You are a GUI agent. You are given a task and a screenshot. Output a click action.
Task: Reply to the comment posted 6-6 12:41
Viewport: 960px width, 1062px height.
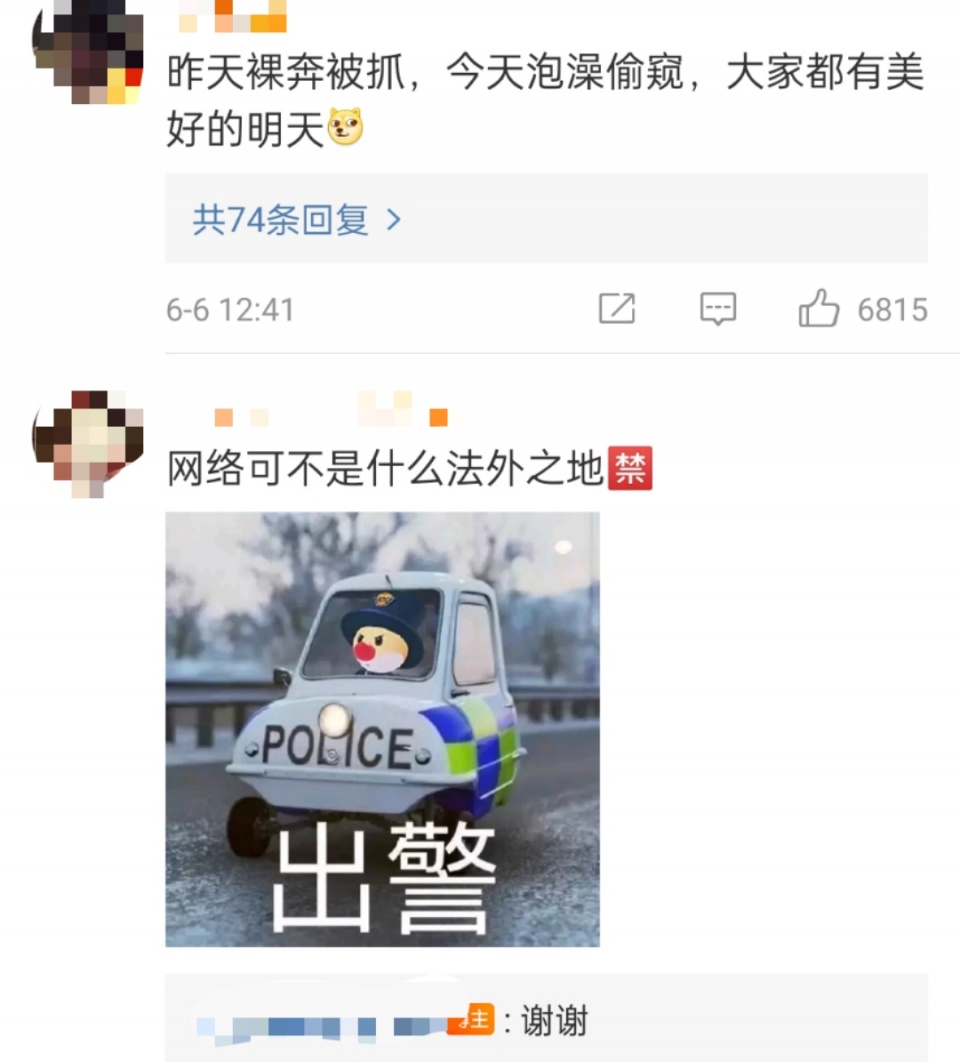tap(718, 309)
